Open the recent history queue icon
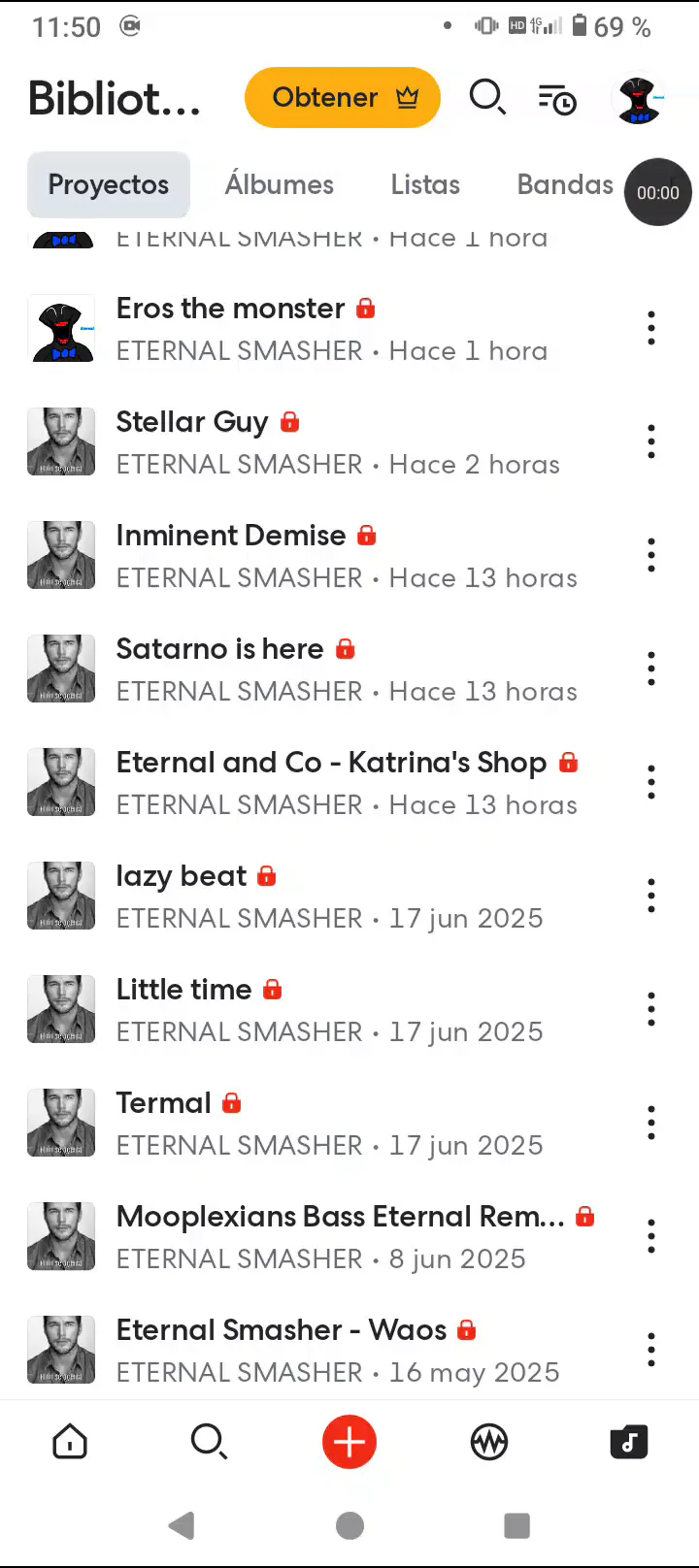 click(557, 98)
